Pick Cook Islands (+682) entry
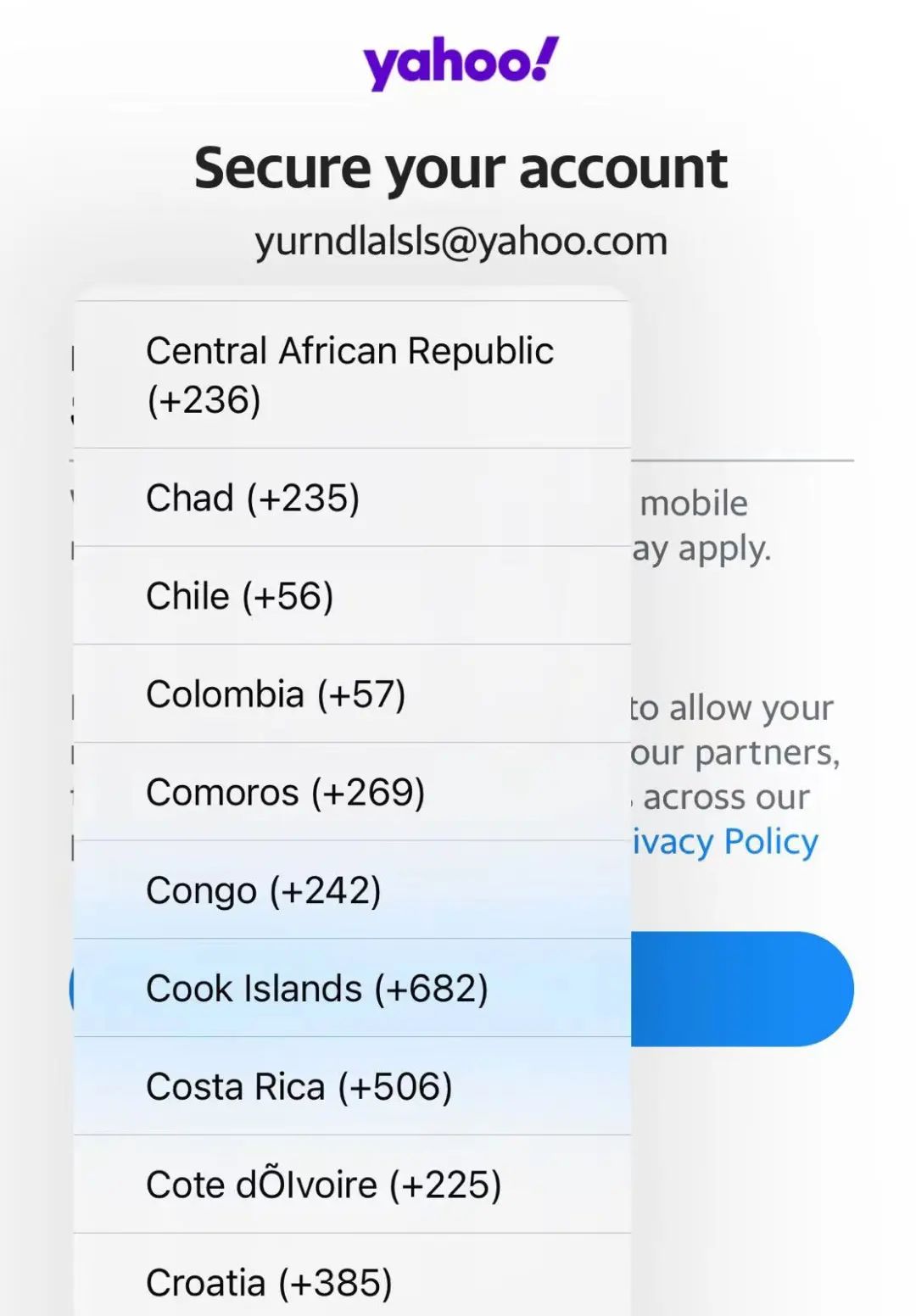This screenshot has height=1316, width=916. [316, 989]
